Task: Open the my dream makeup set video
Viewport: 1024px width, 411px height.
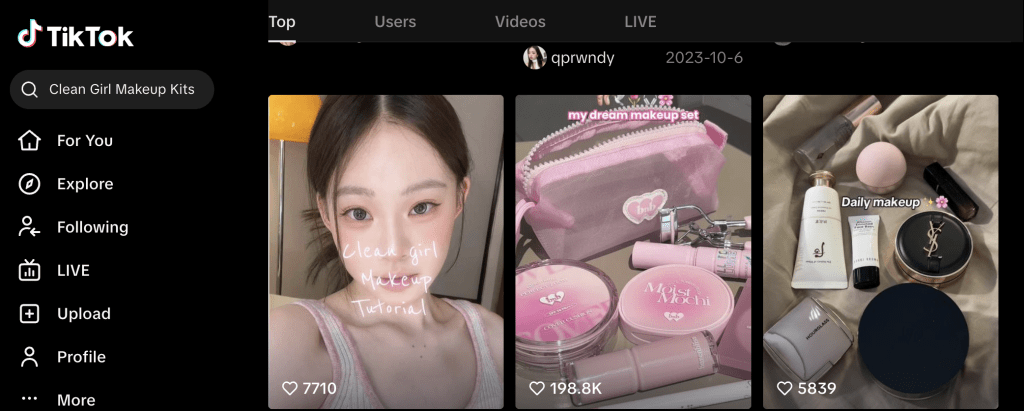Action: pos(633,250)
